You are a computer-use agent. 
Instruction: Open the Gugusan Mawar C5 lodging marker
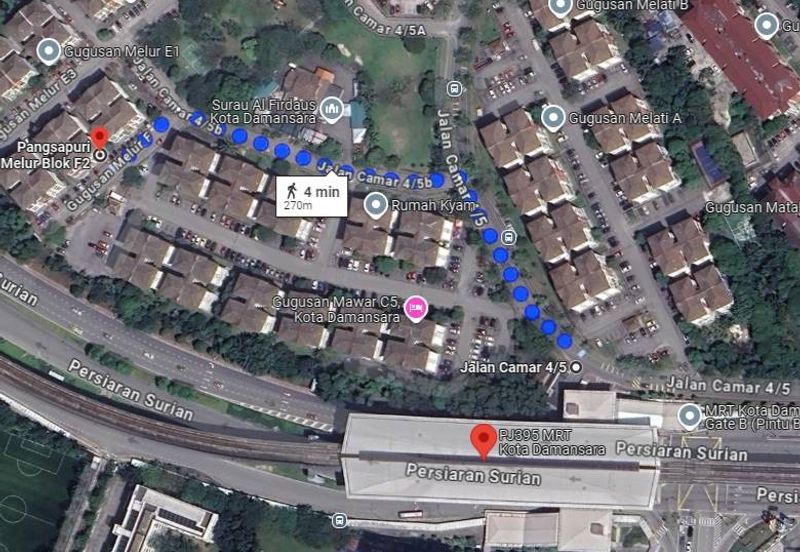tap(416, 308)
